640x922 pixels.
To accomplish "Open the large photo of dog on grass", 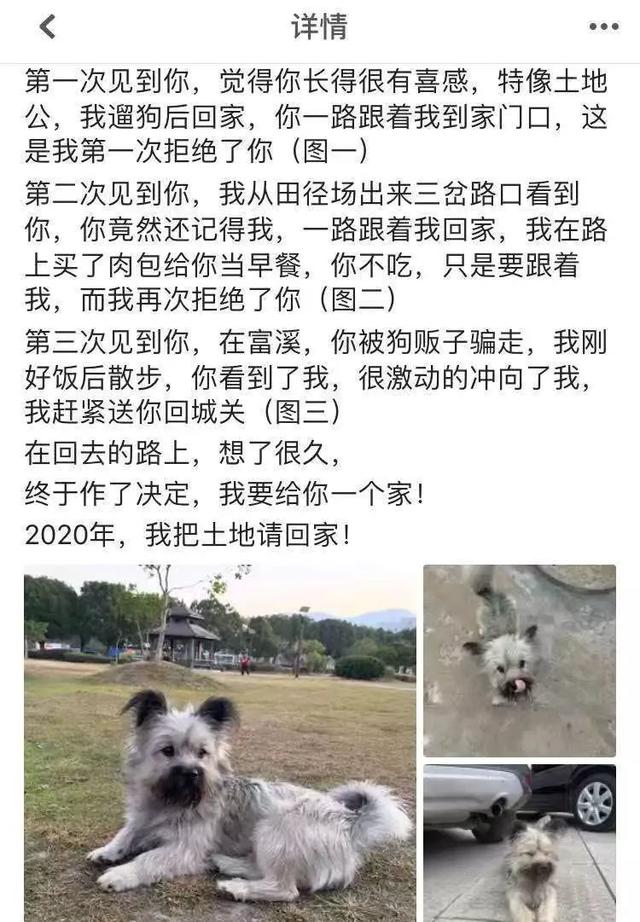I will [x=219, y=742].
